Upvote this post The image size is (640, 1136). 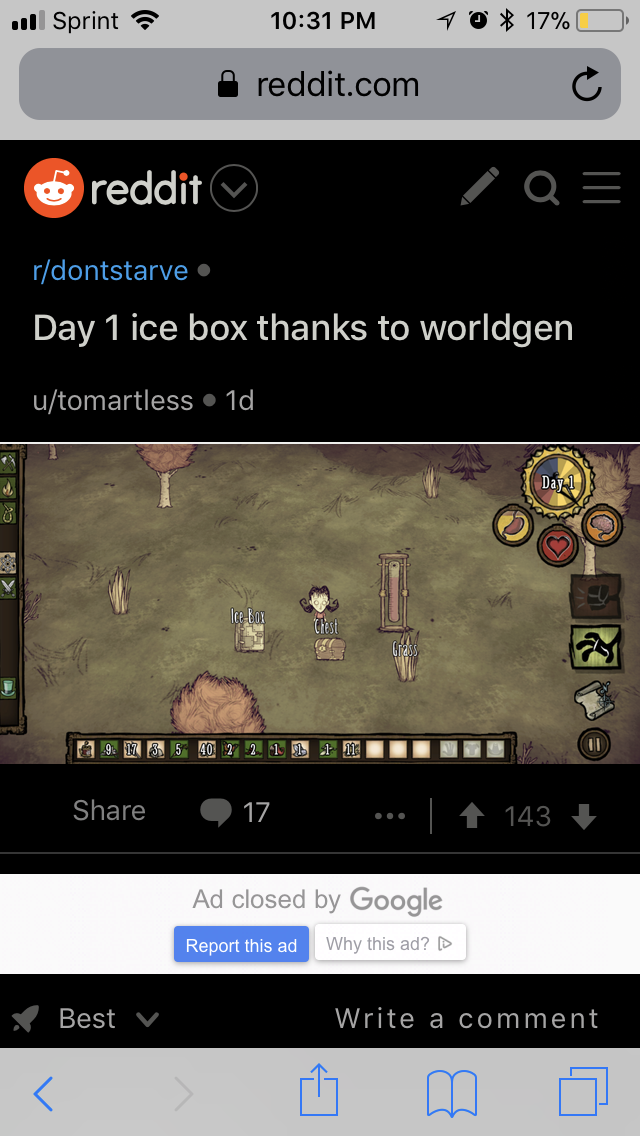(471, 817)
